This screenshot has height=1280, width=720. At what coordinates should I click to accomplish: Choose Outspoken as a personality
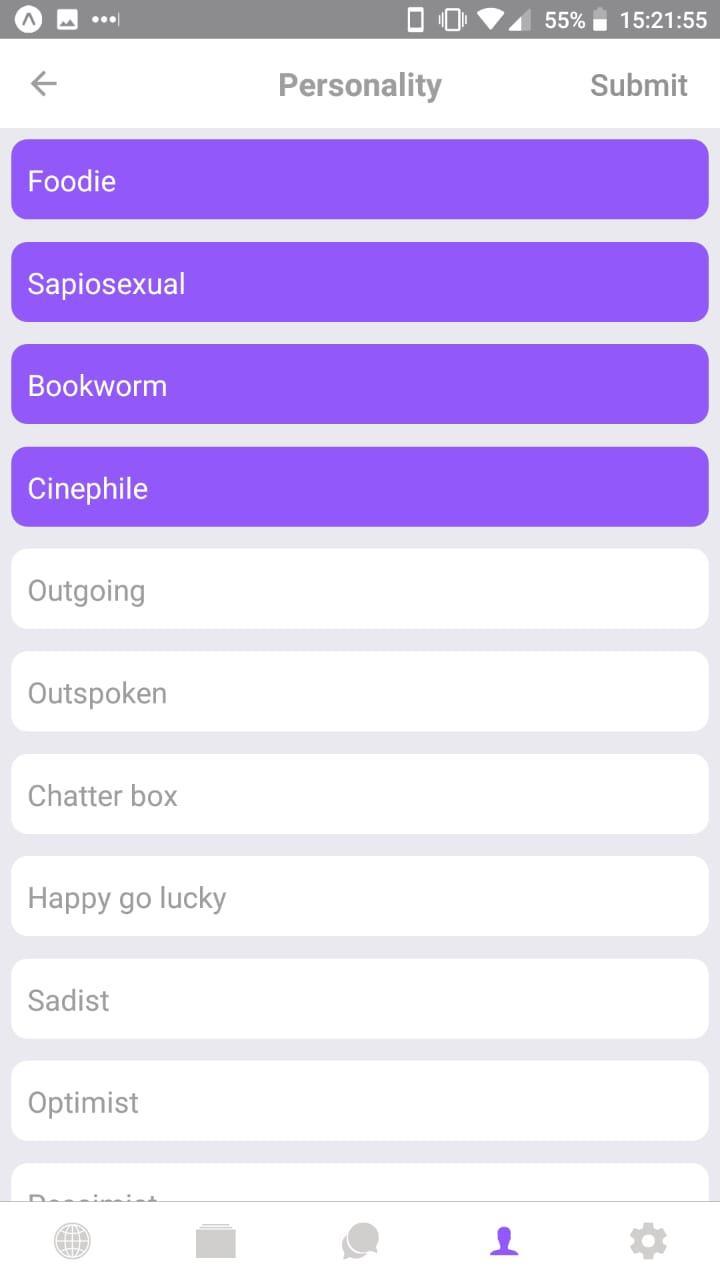click(360, 692)
